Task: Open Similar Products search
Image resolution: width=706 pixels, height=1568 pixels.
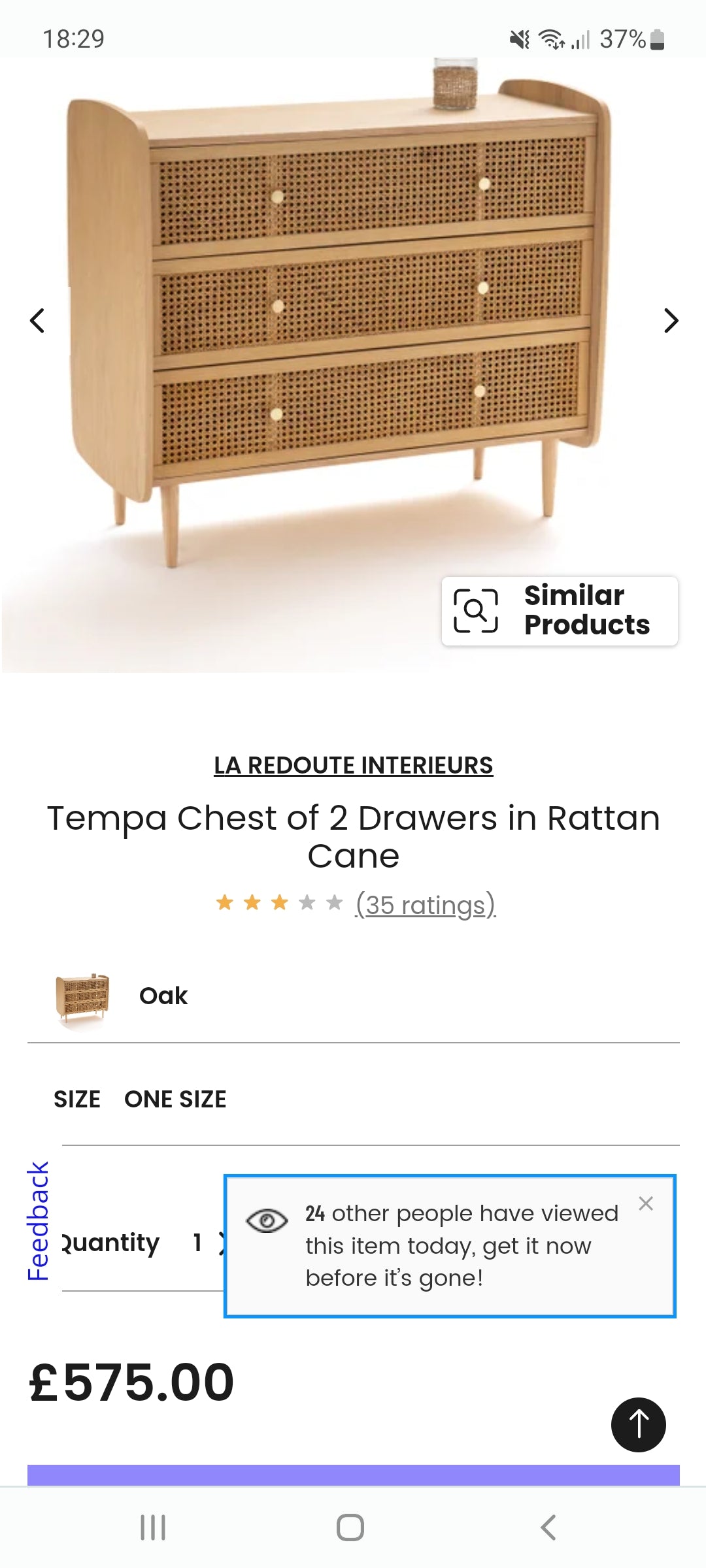Action: click(560, 611)
